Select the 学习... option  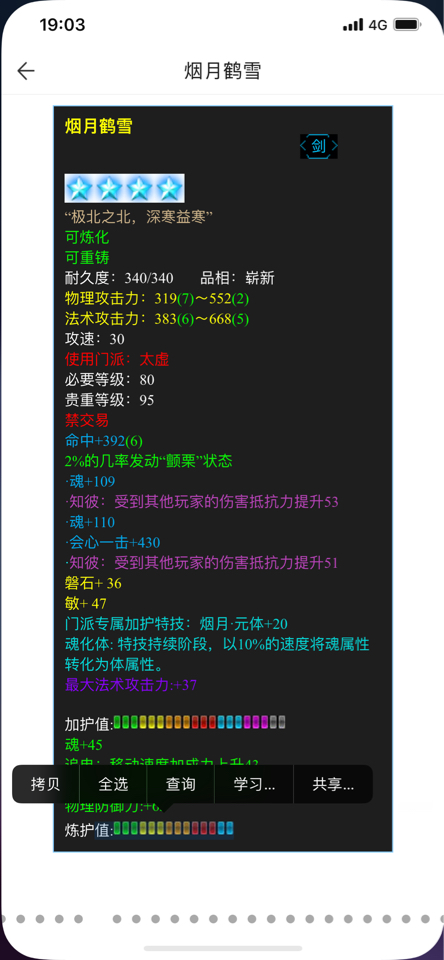254,784
